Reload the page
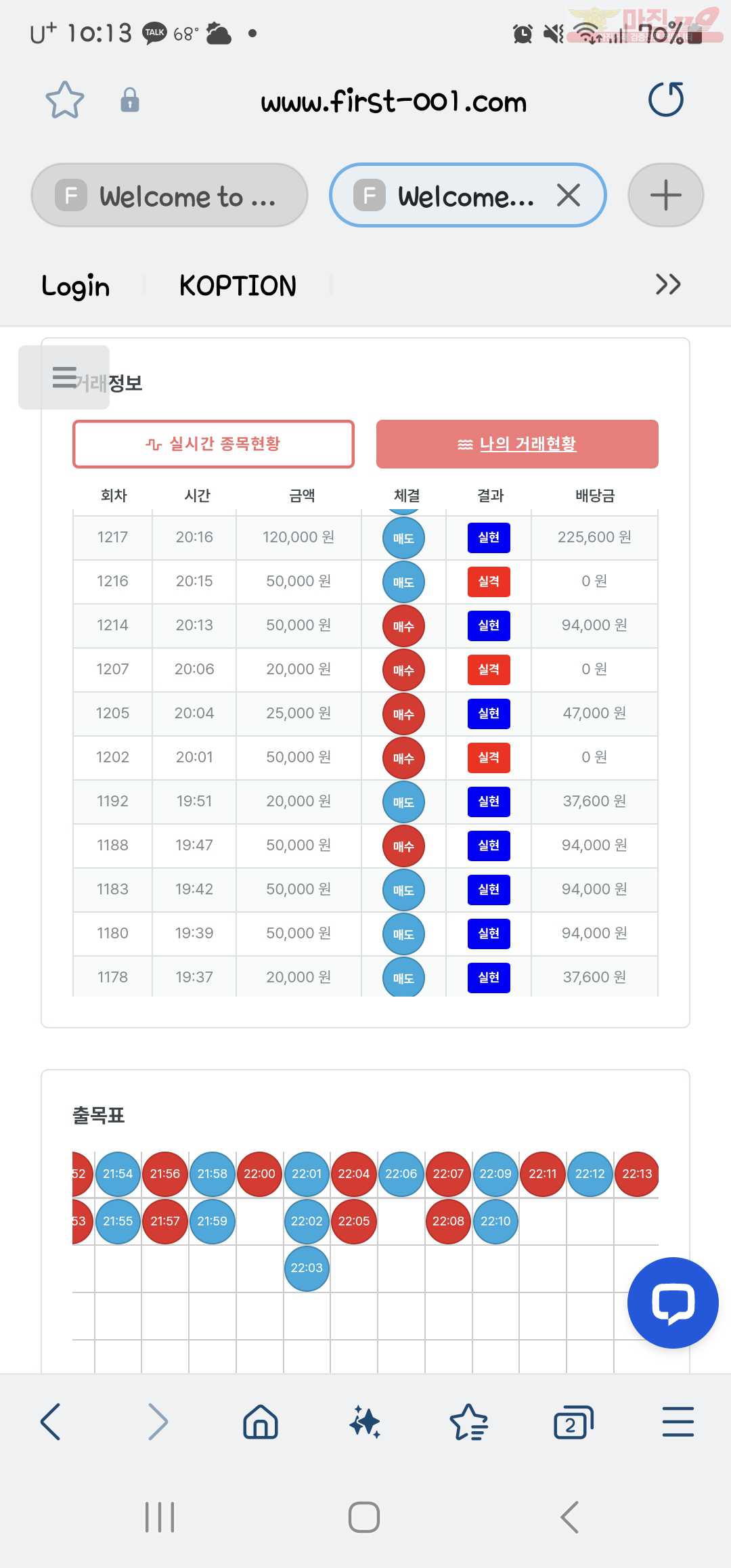Image resolution: width=731 pixels, height=1568 pixels. tap(666, 100)
